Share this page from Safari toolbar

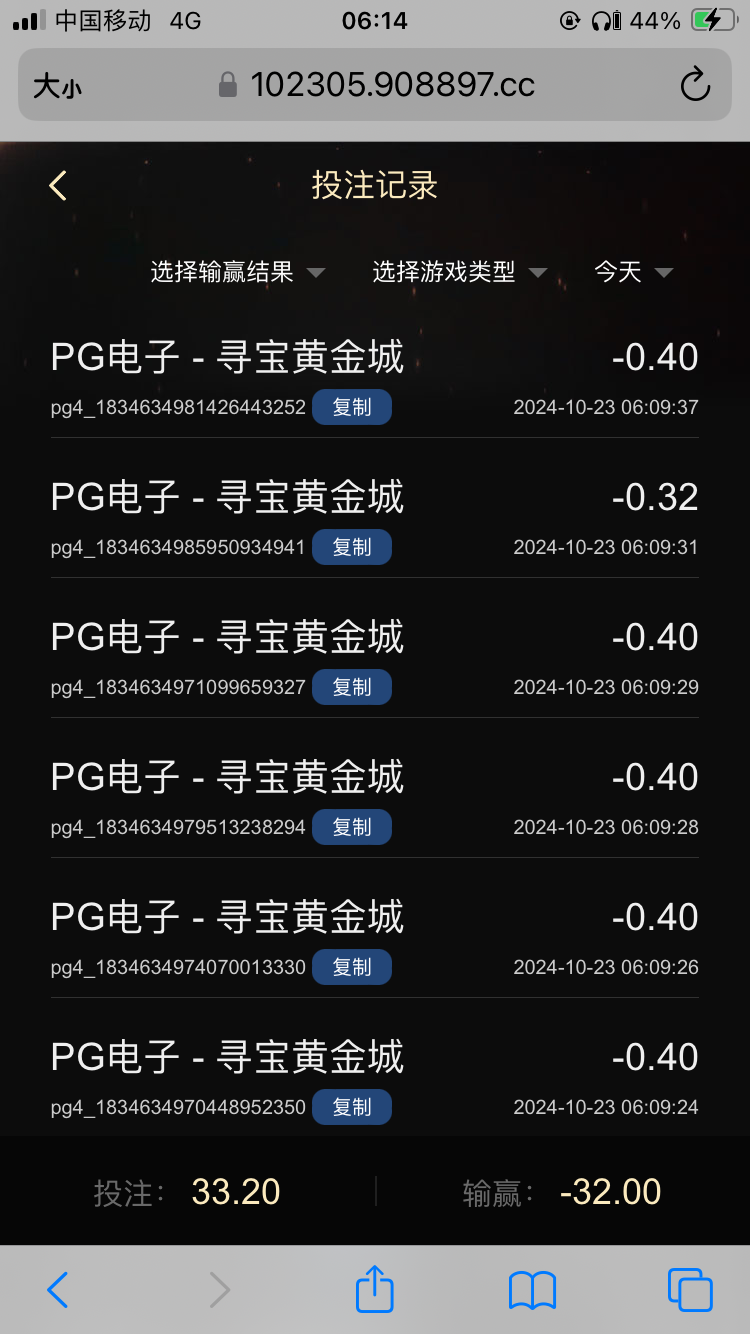coord(375,1290)
